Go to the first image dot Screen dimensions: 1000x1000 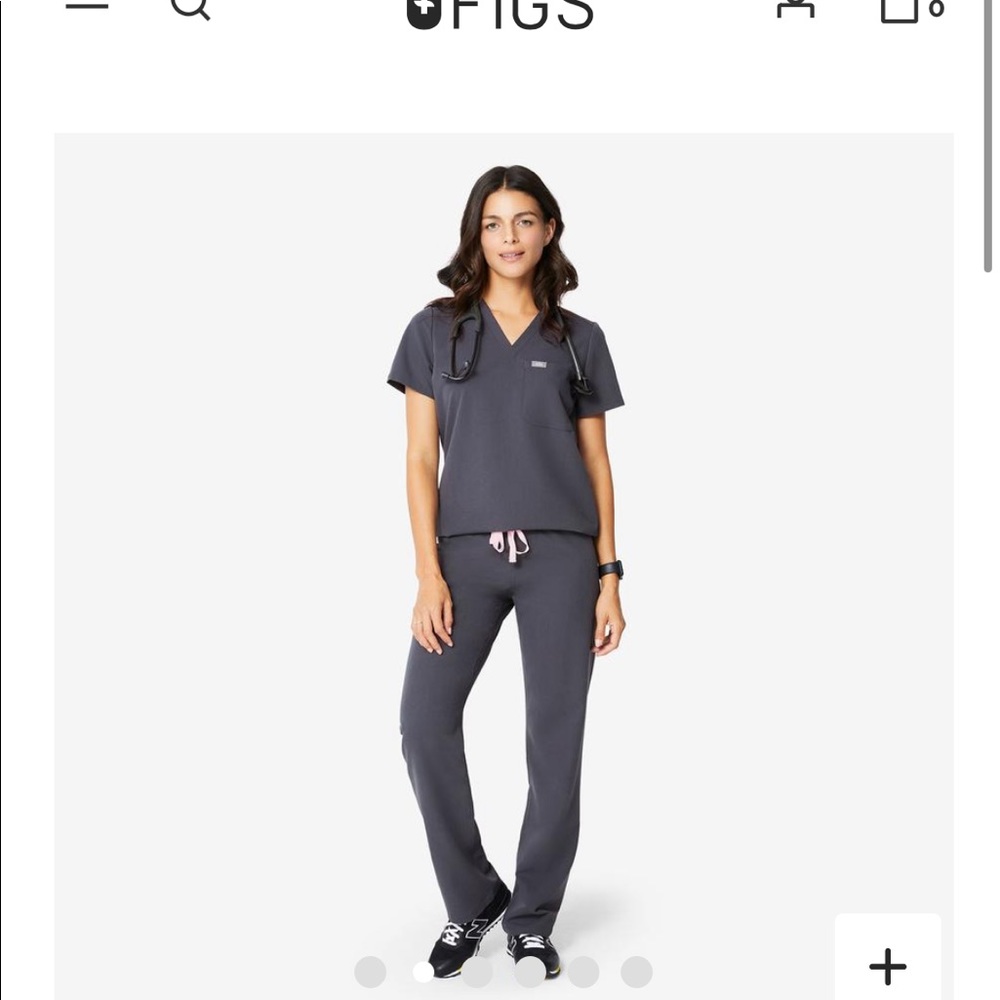click(370, 971)
